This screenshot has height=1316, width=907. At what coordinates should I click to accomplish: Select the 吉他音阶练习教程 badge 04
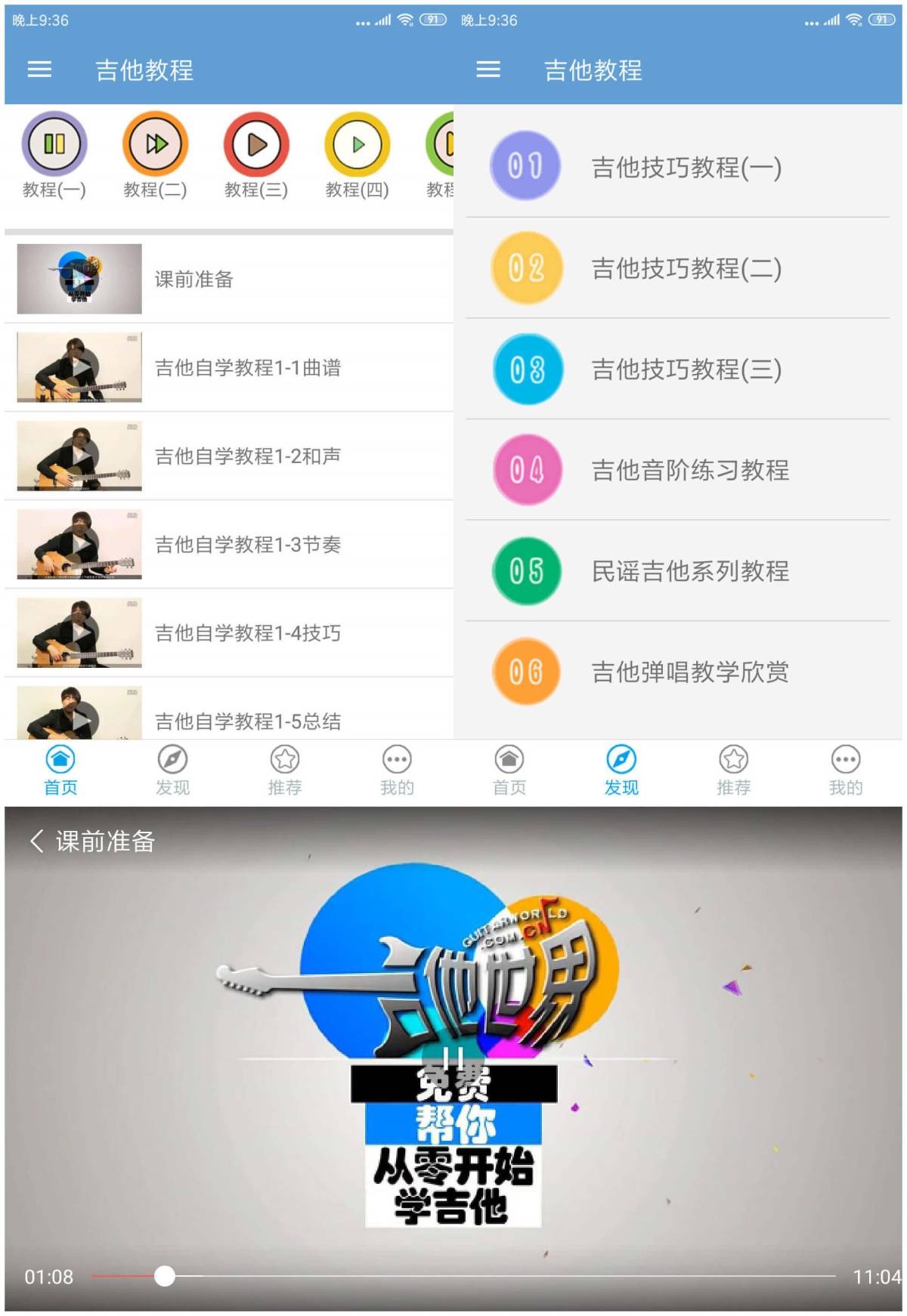[526, 471]
